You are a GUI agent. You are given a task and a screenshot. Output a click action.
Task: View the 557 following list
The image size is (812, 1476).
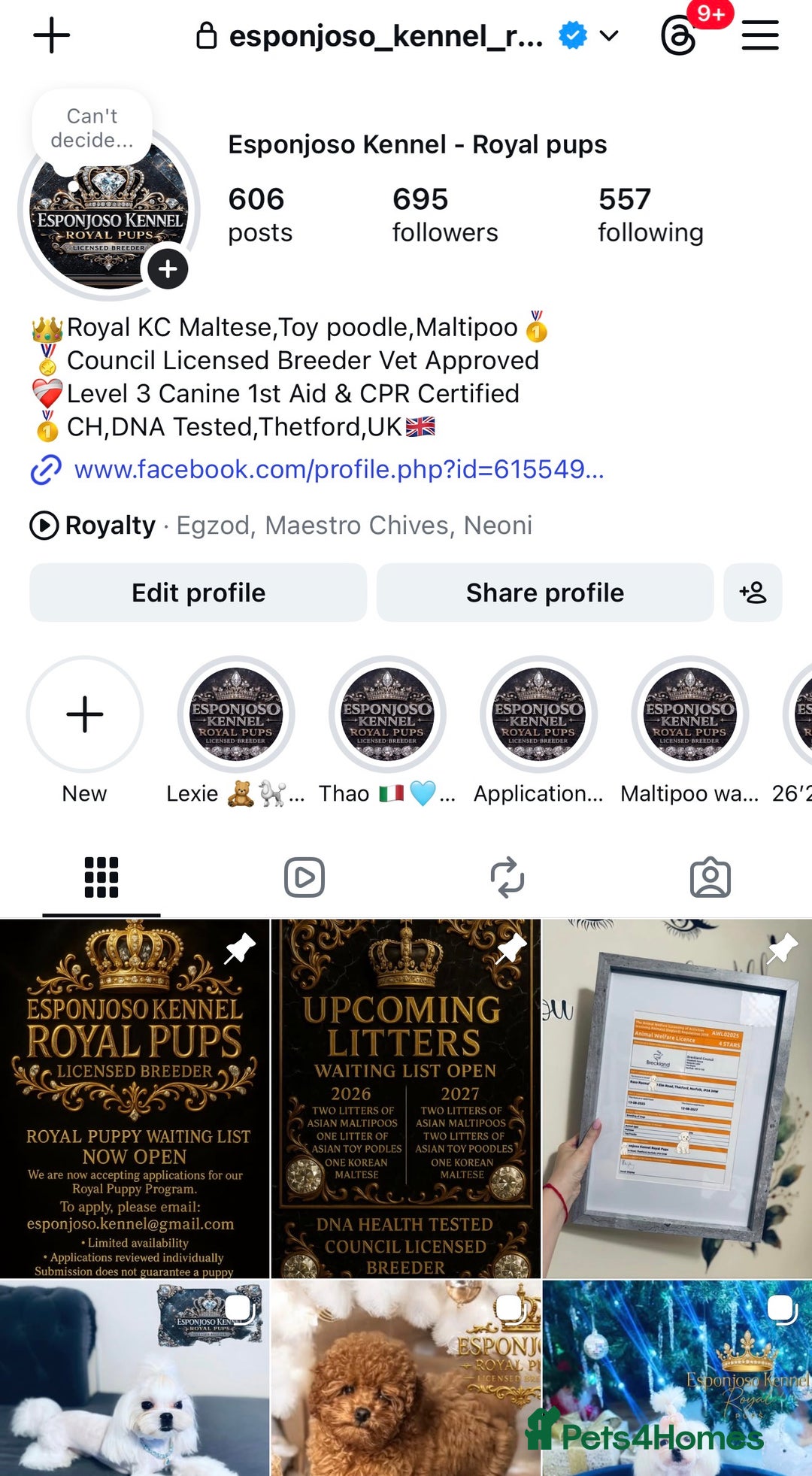650,215
